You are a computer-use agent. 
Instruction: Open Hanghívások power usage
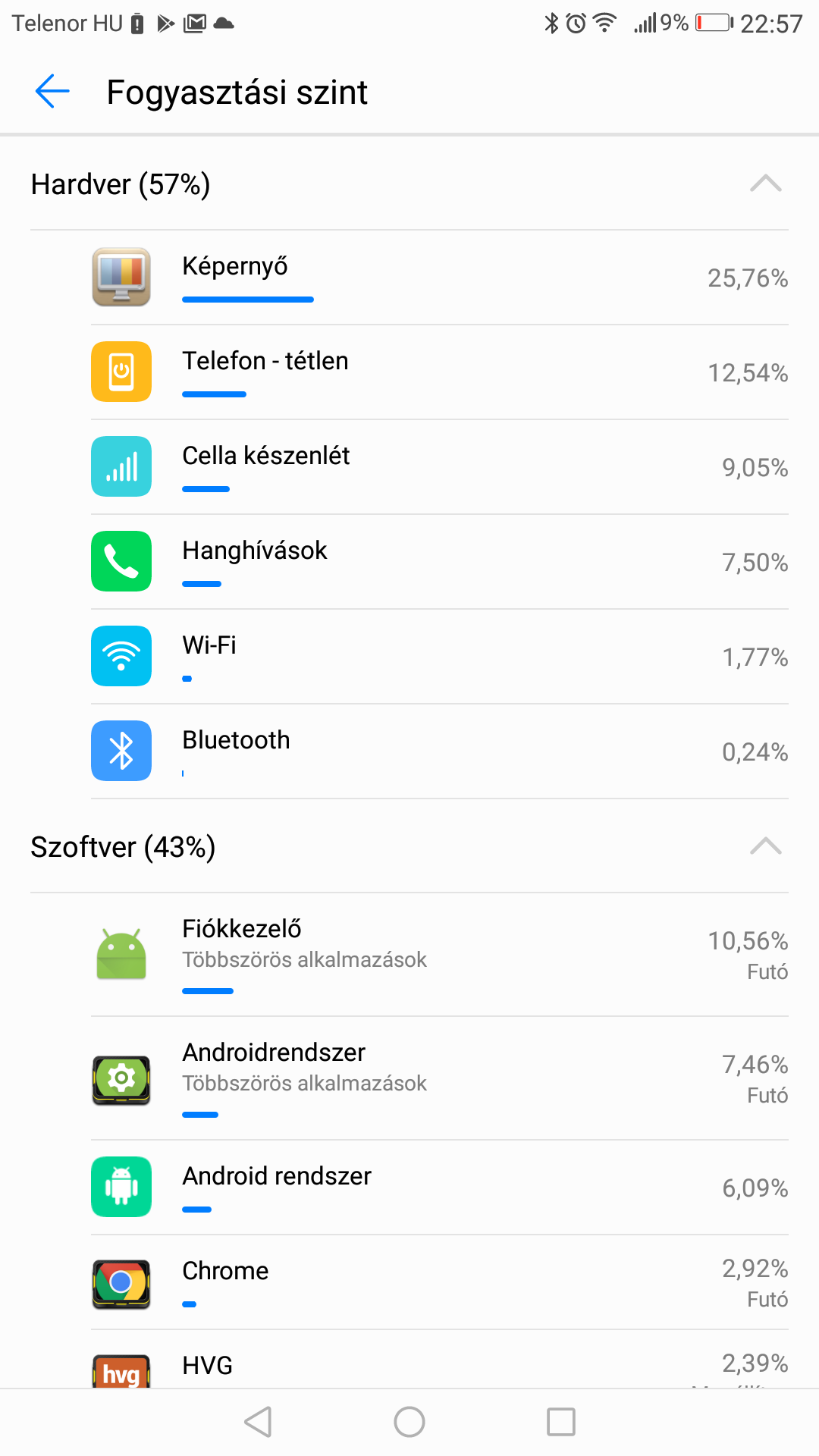point(440,562)
